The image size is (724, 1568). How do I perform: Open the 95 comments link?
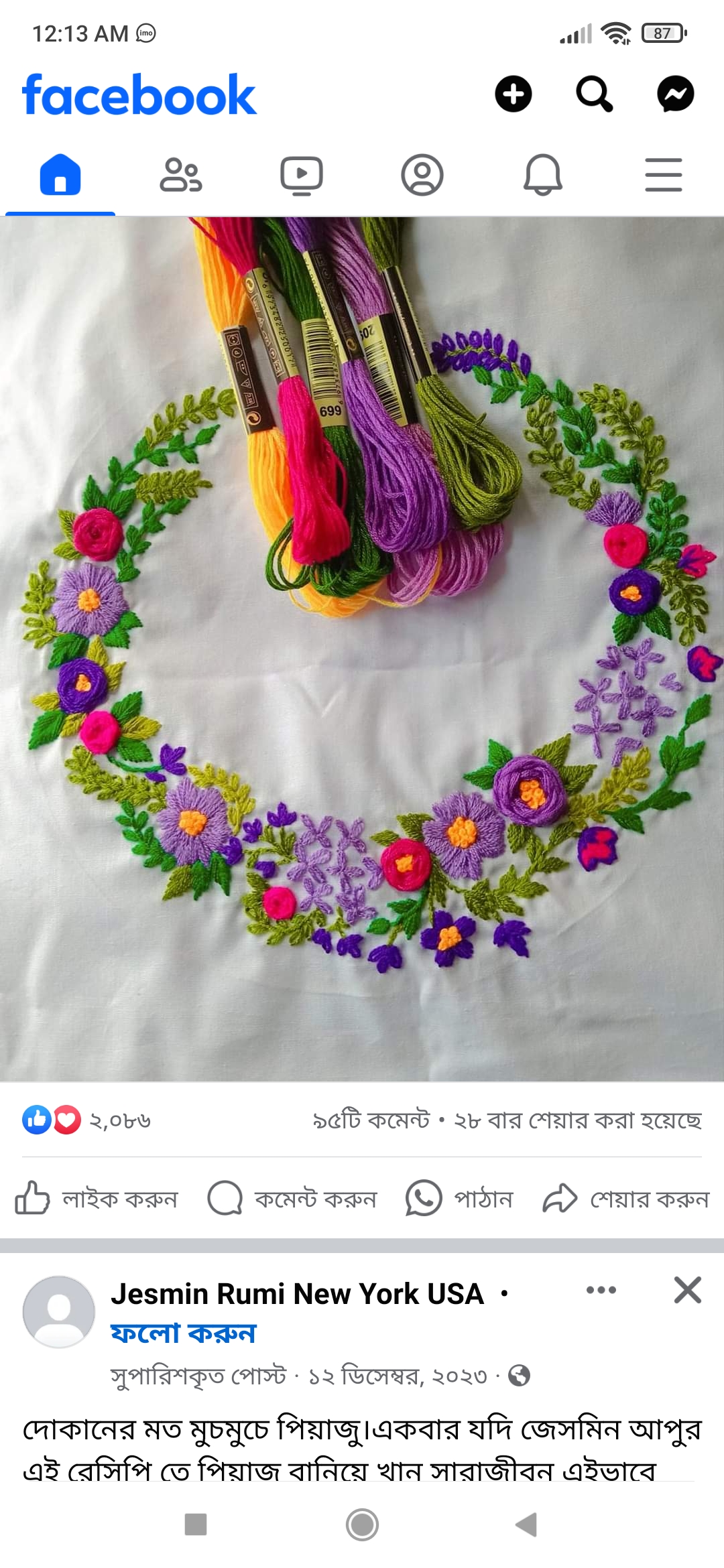371,1120
